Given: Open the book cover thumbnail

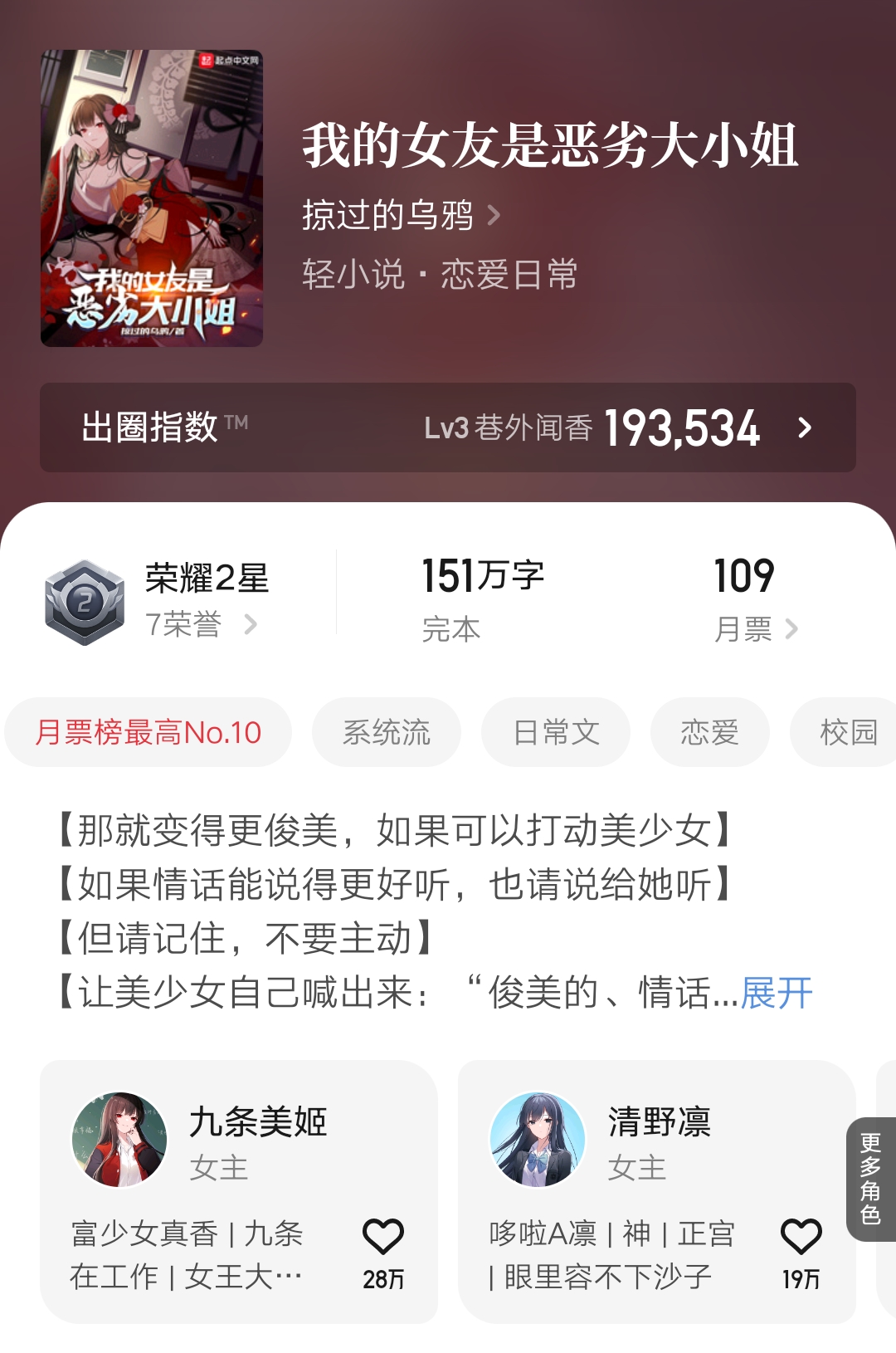Looking at the screenshot, I should [151, 195].
